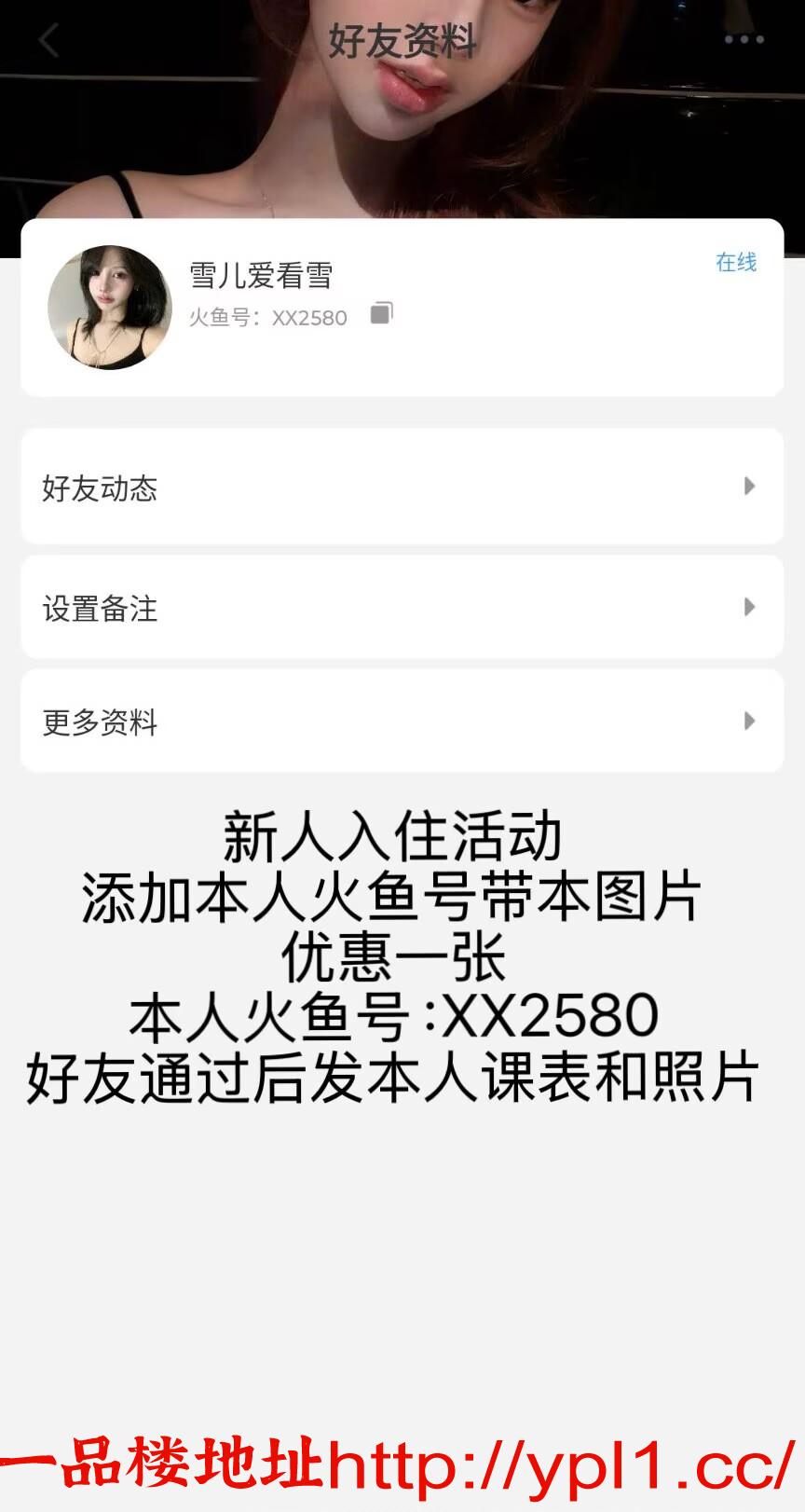Expand the 更多资料 details section
The image size is (805, 1512).
click(401, 722)
